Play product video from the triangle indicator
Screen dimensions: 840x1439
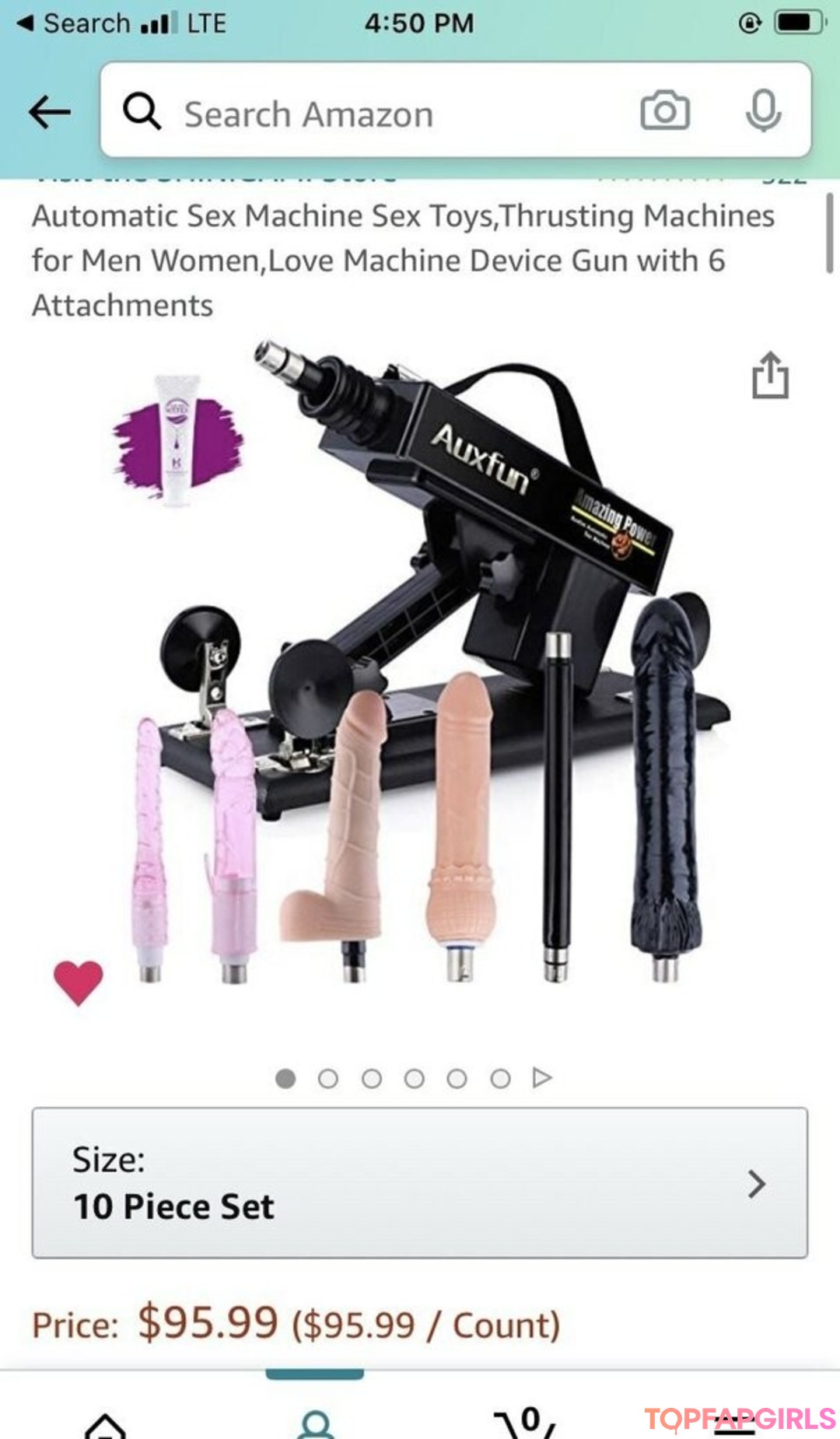542,1078
